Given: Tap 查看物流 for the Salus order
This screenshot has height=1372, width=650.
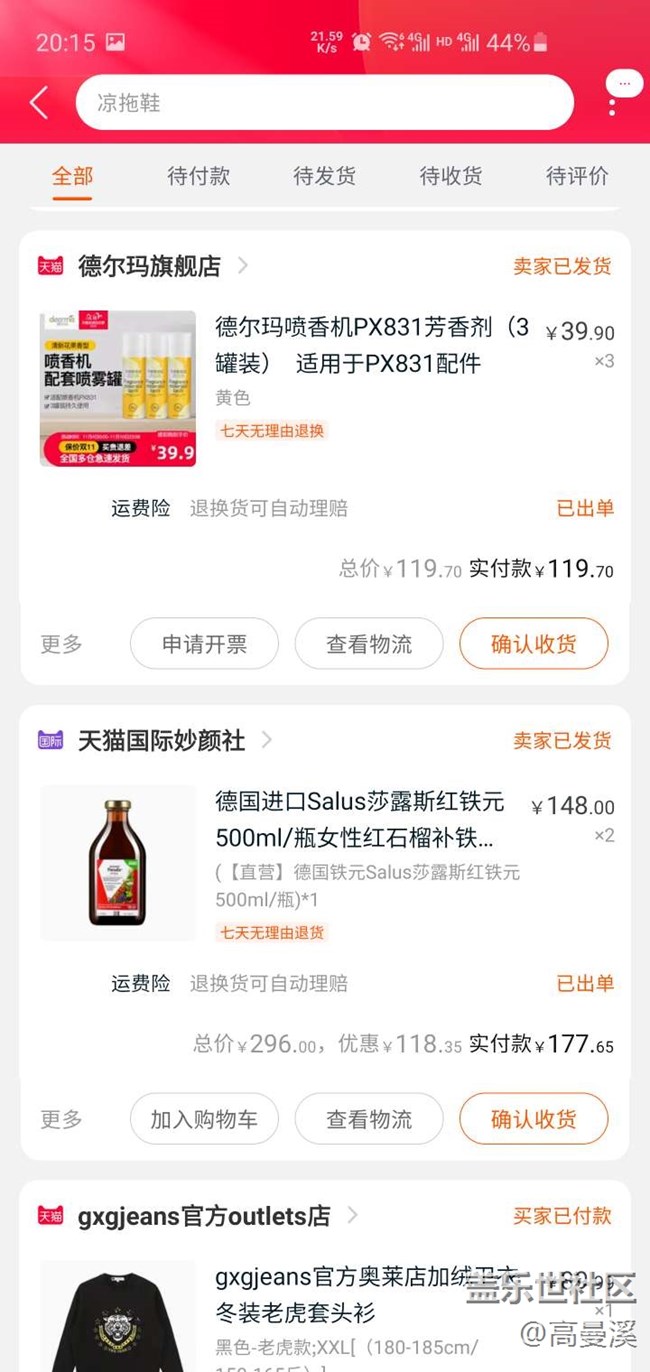Looking at the screenshot, I should point(368,1118).
